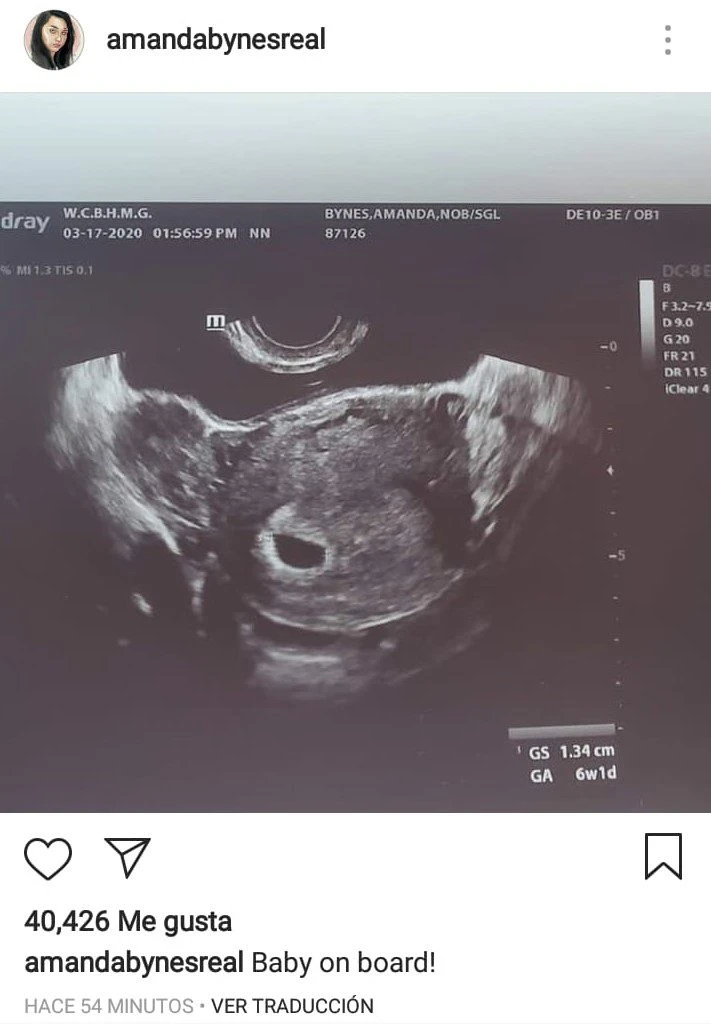
Task: View who liked: 40,426 Me gusta
Action: (128, 920)
